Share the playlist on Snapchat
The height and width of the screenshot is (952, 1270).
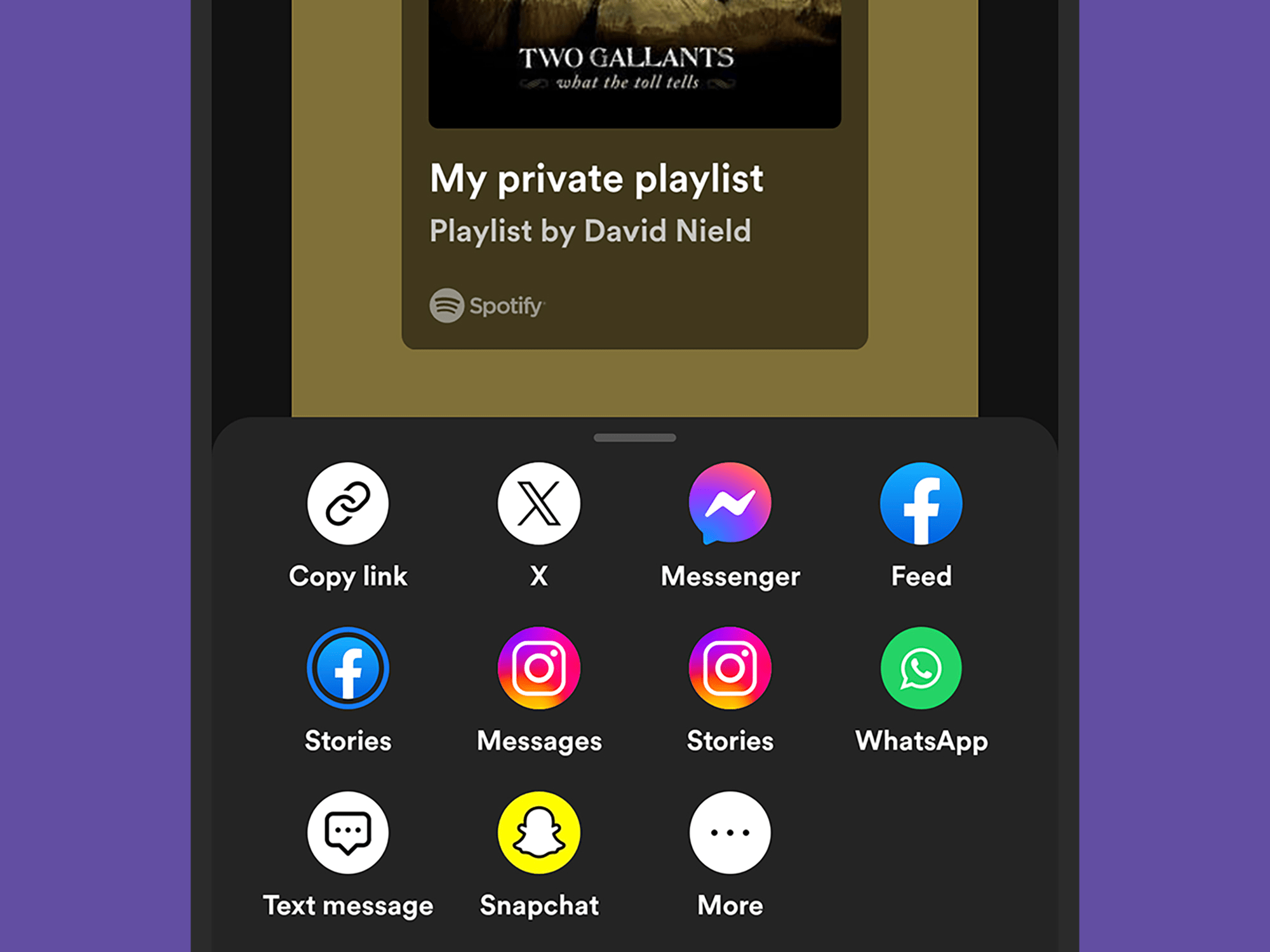(x=539, y=833)
